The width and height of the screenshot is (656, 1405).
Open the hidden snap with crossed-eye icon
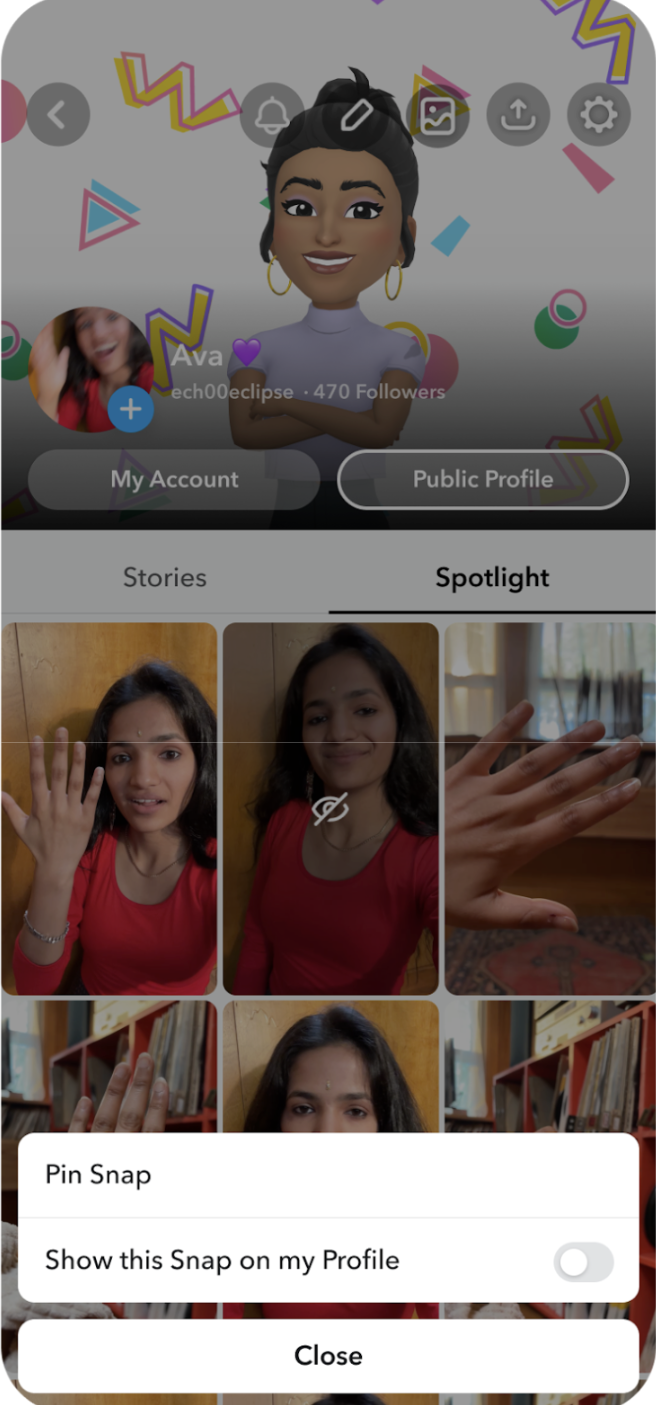point(330,808)
